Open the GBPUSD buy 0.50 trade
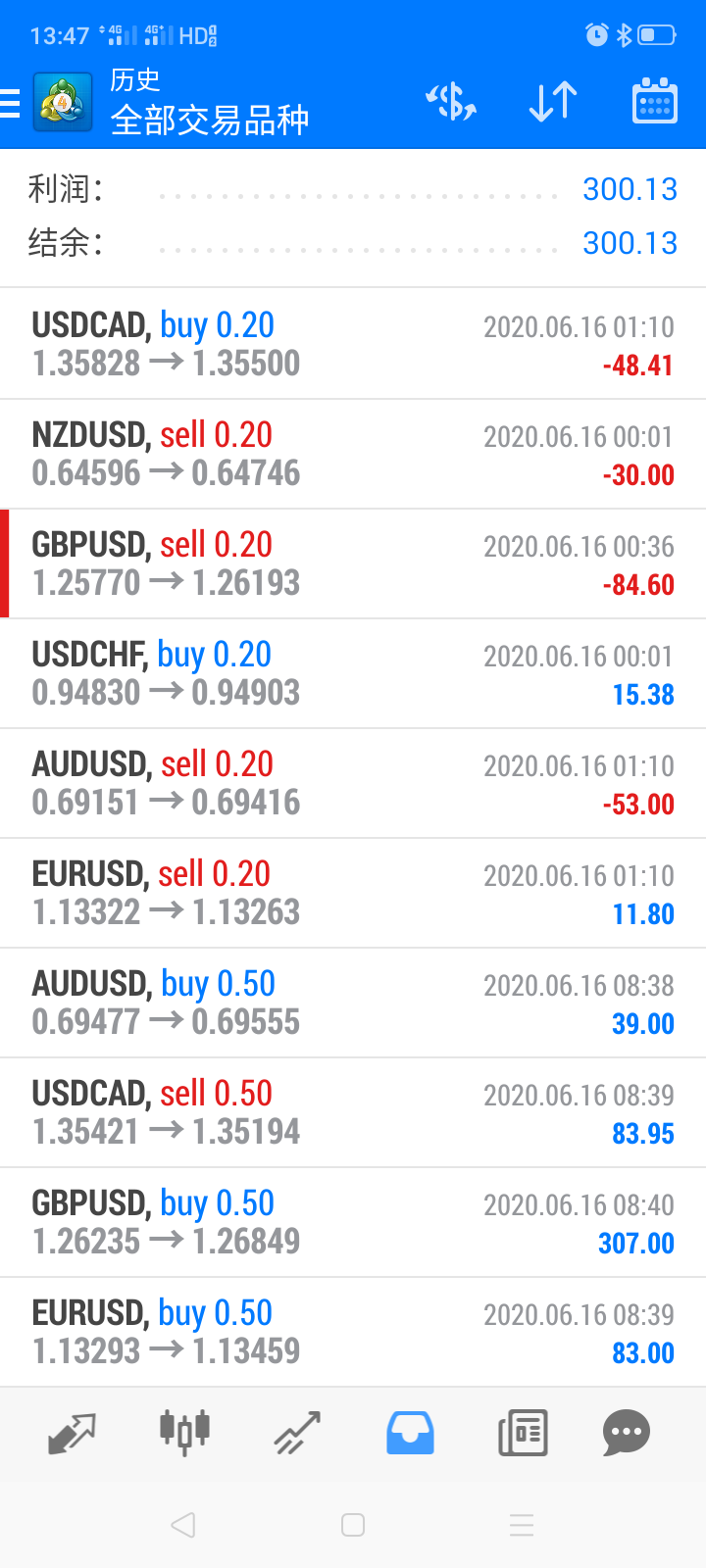Image resolution: width=706 pixels, height=1568 pixels. coord(353,1222)
